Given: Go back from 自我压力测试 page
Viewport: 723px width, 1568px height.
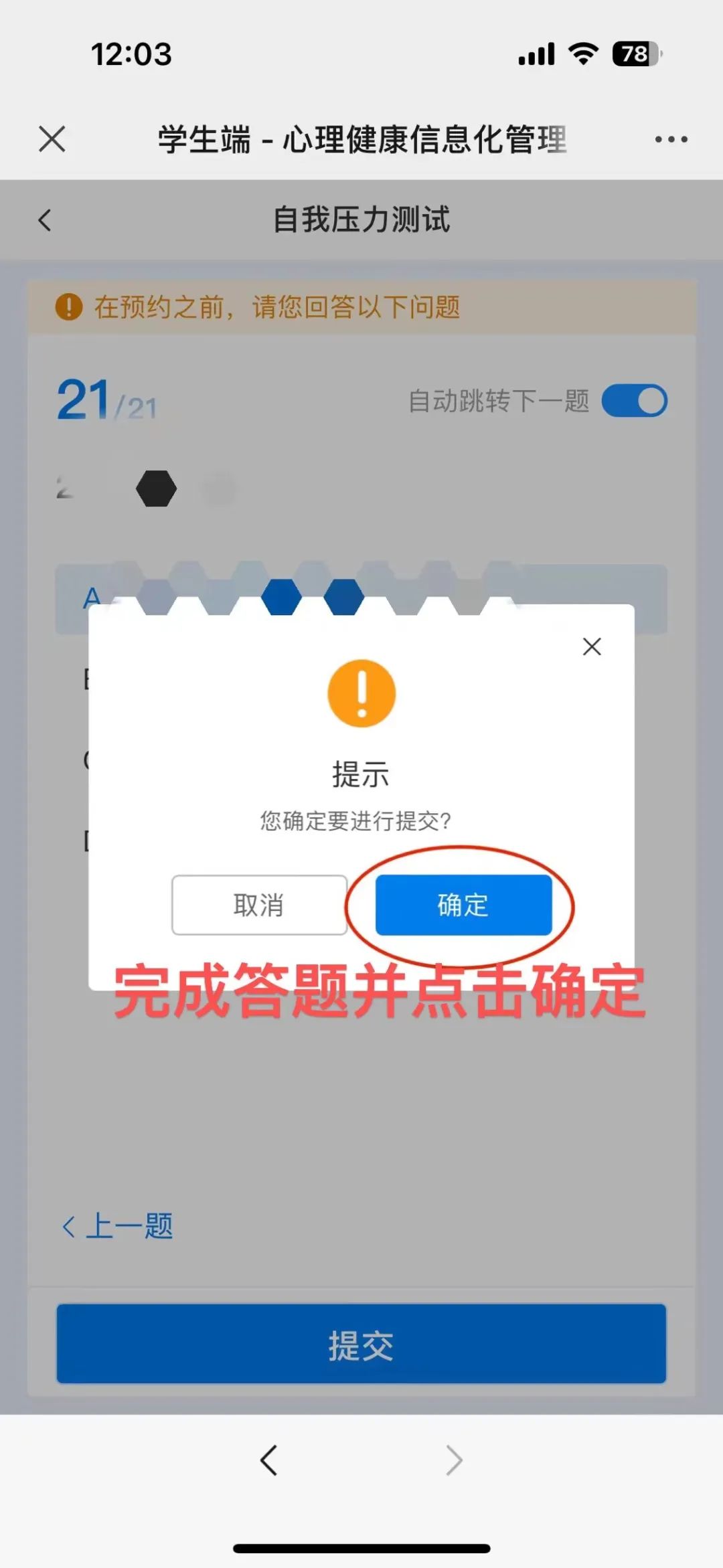Looking at the screenshot, I should point(45,220).
